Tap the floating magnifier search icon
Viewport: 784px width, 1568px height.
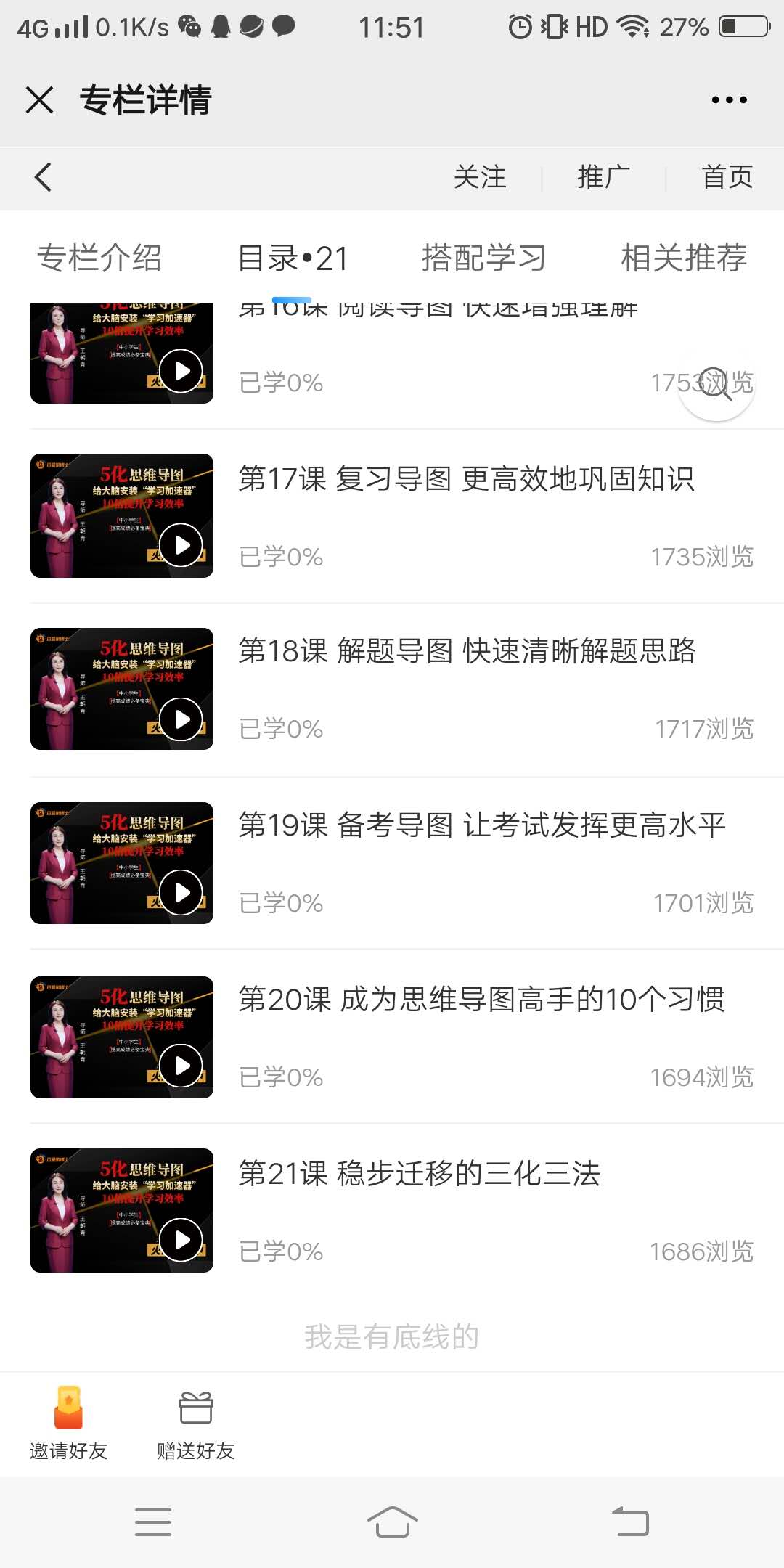coord(716,384)
